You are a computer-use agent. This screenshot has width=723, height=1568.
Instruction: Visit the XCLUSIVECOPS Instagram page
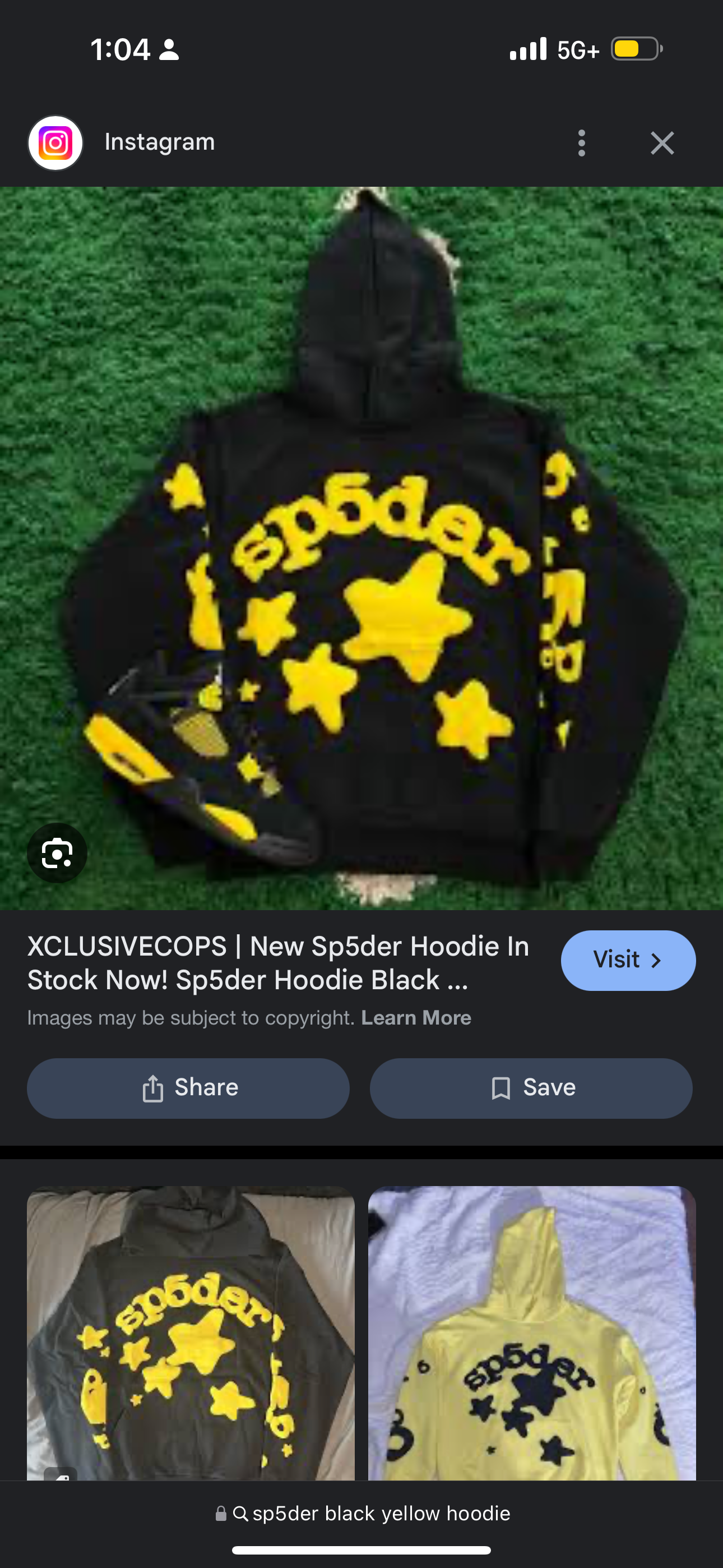(628, 960)
